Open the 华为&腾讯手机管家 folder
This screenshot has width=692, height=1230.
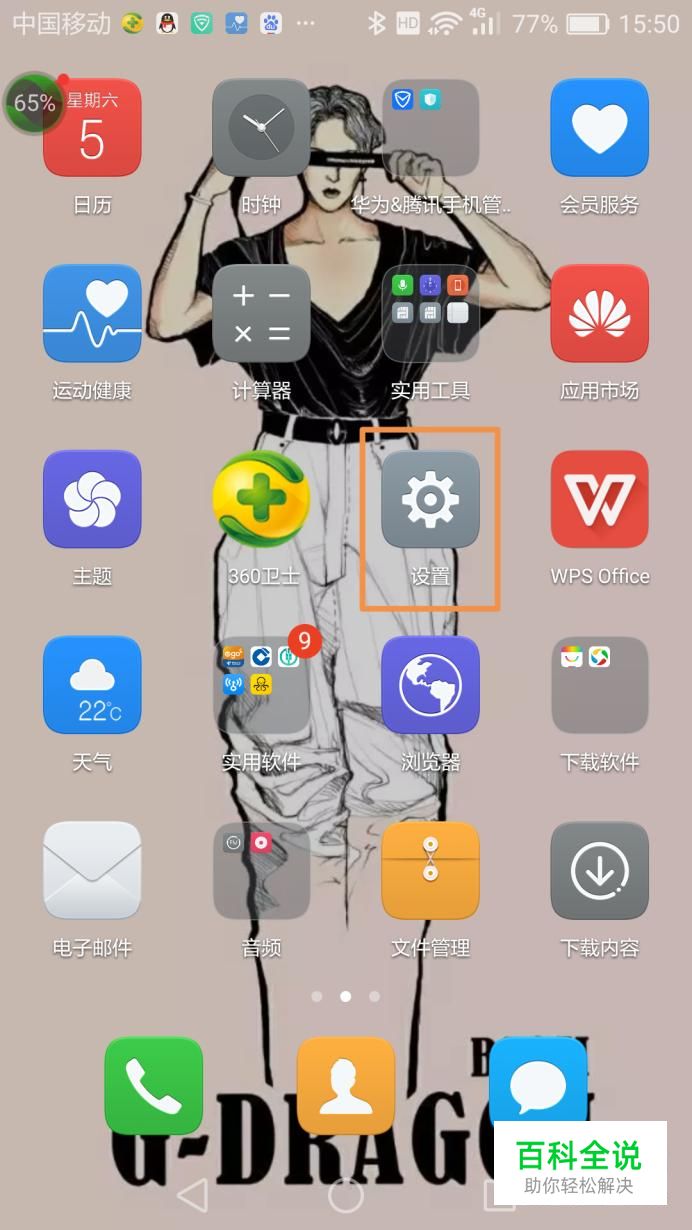coord(430,128)
